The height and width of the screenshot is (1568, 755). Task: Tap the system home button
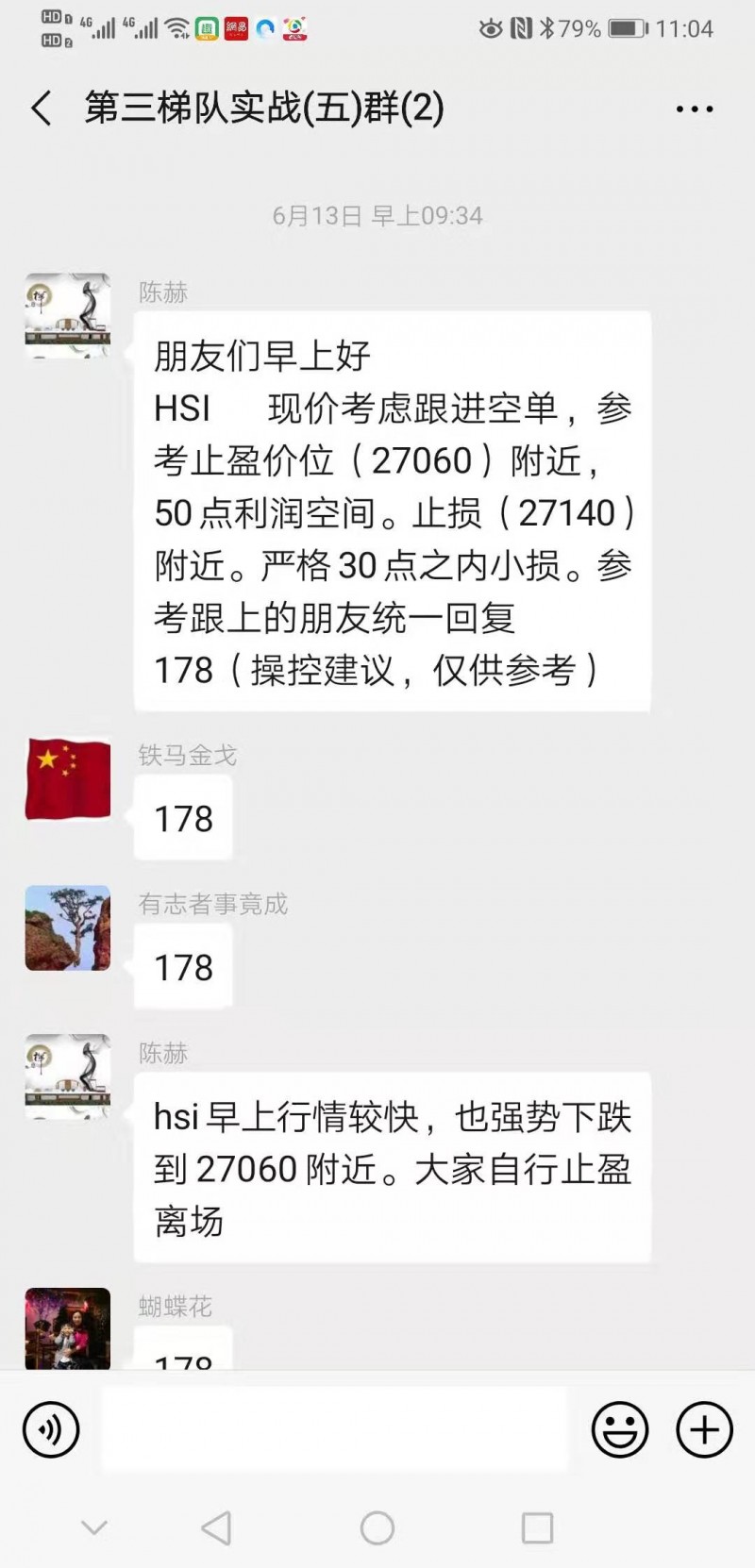[377, 1527]
